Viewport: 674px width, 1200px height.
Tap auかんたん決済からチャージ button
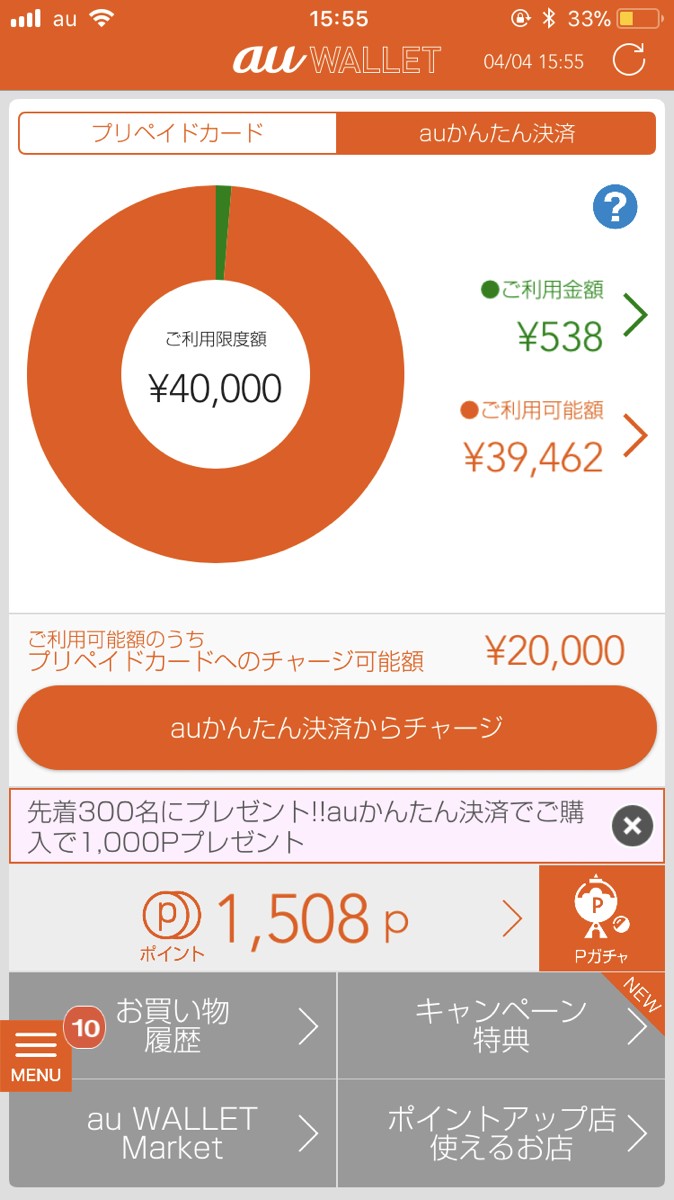[x=337, y=728]
